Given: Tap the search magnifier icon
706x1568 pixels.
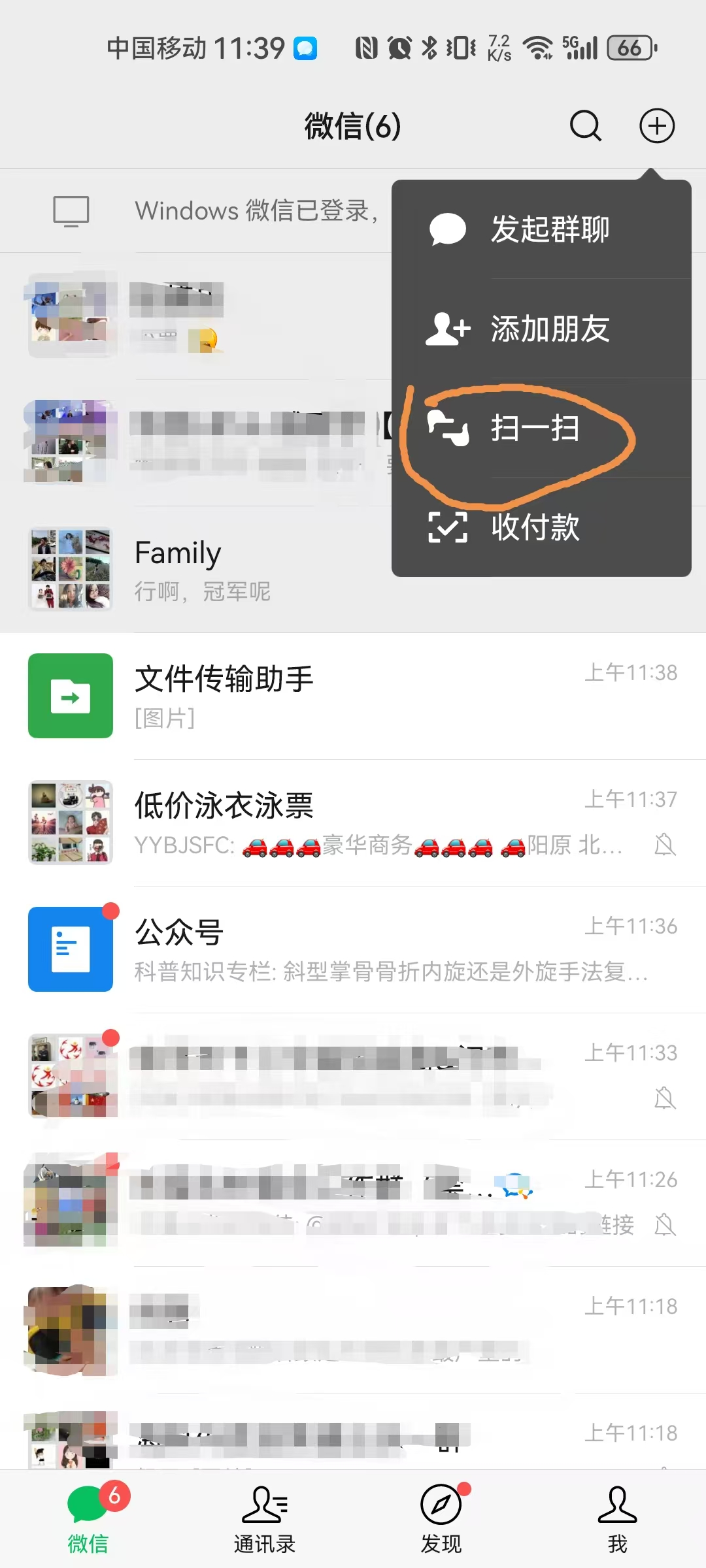Looking at the screenshot, I should pos(585,125).
